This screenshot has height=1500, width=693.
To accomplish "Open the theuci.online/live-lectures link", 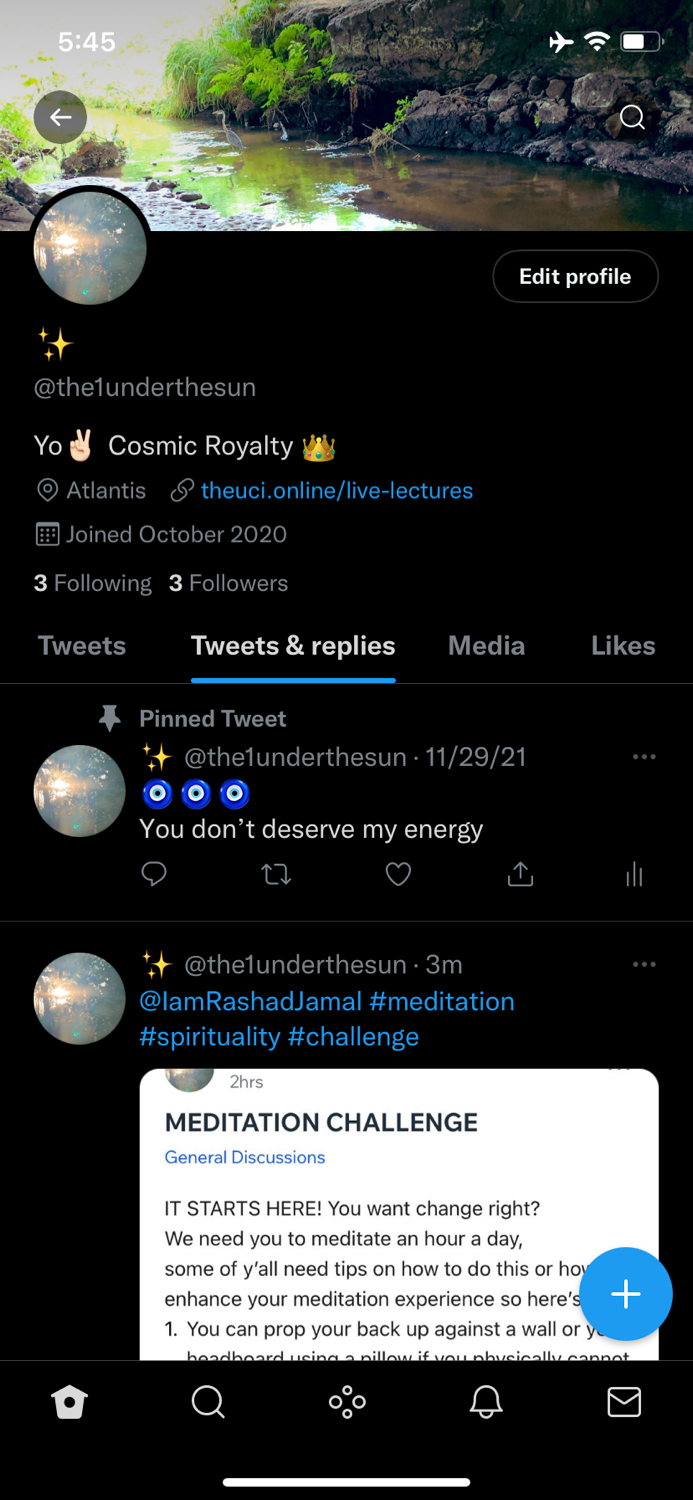I will point(336,491).
